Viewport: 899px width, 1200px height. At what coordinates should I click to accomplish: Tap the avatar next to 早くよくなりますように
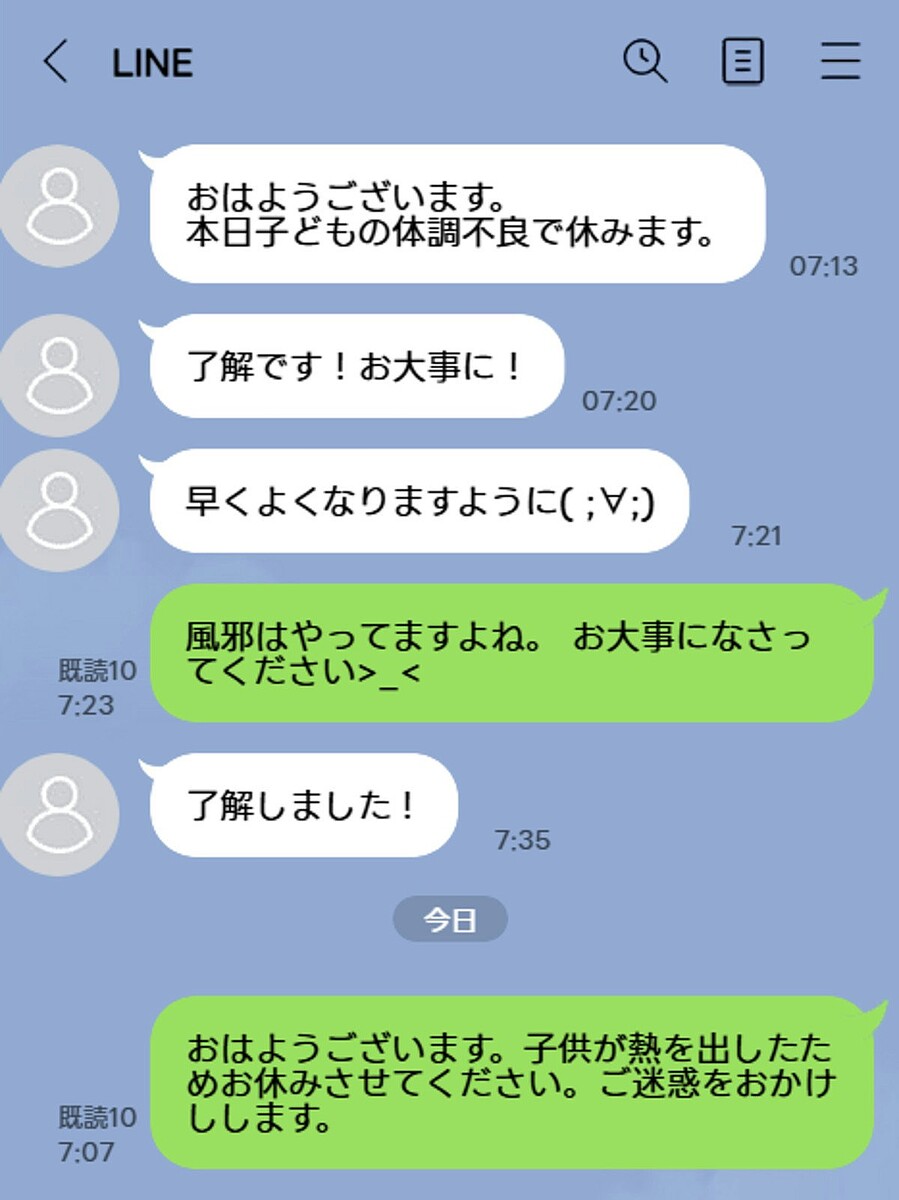click(60, 510)
